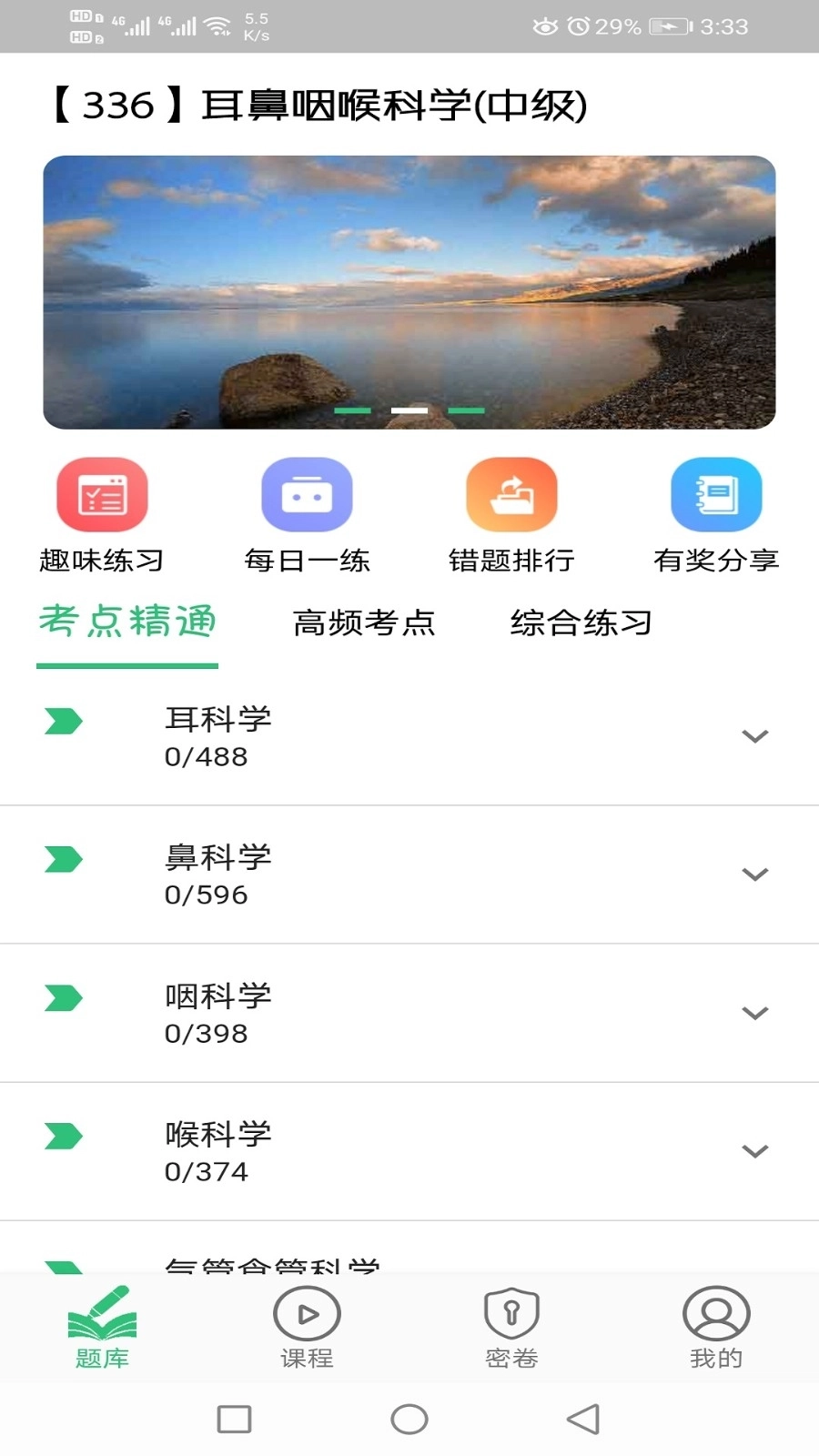Image resolution: width=819 pixels, height=1456 pixels.
Task: Expand the 鼻科学 chapter list
Action: pos(753,874)
